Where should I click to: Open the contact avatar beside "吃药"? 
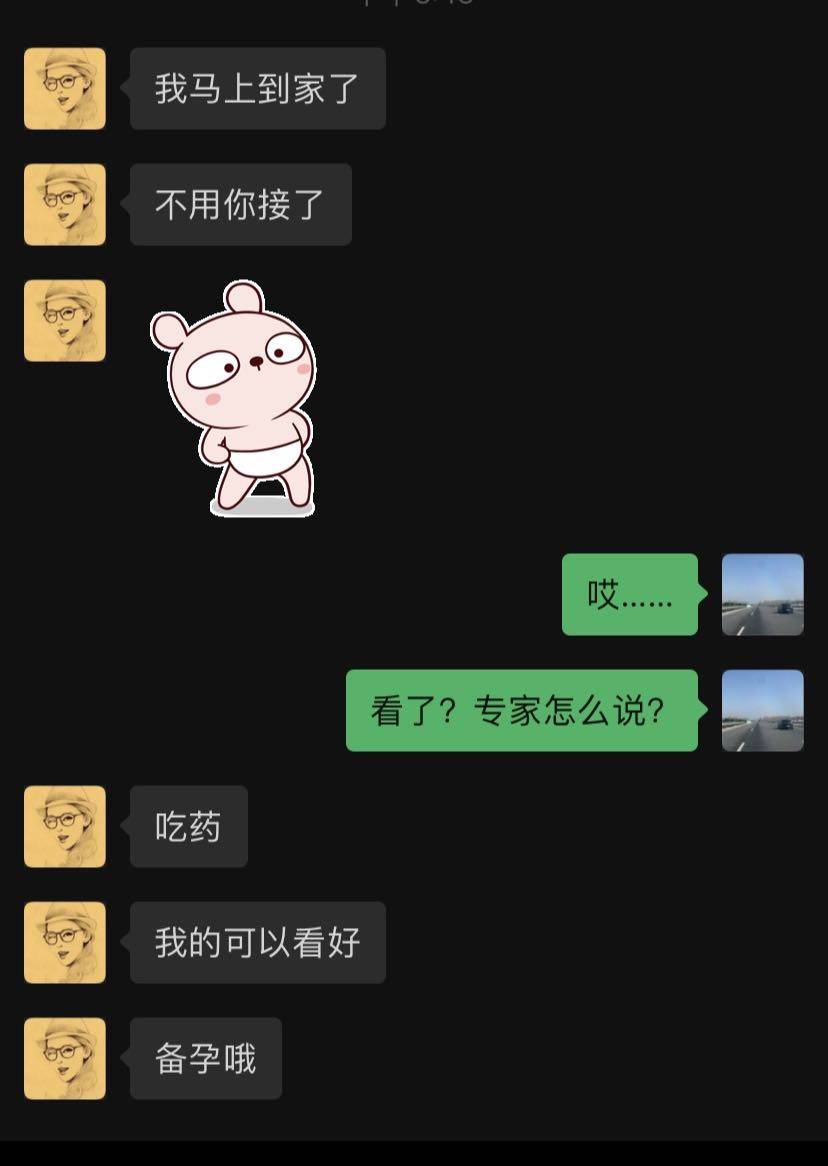pyautogui.click(x=65, y=826)
